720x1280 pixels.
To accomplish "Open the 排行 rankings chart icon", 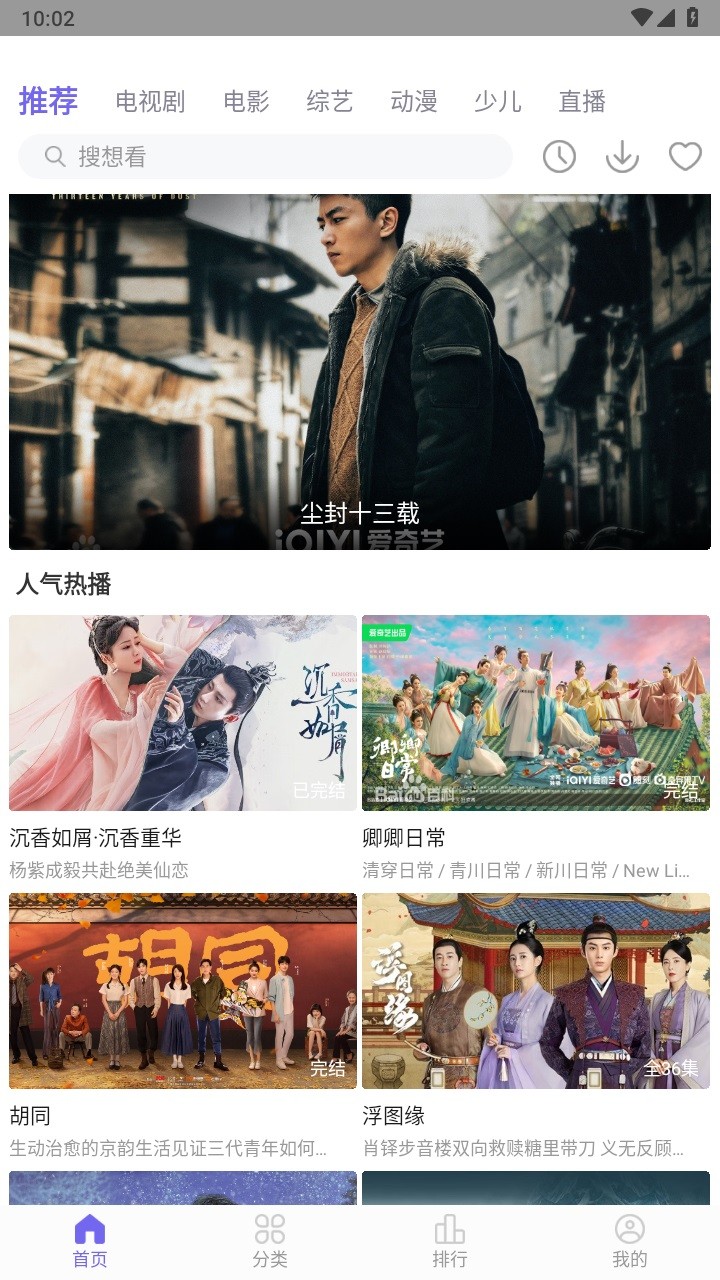I will point(450,1228).
